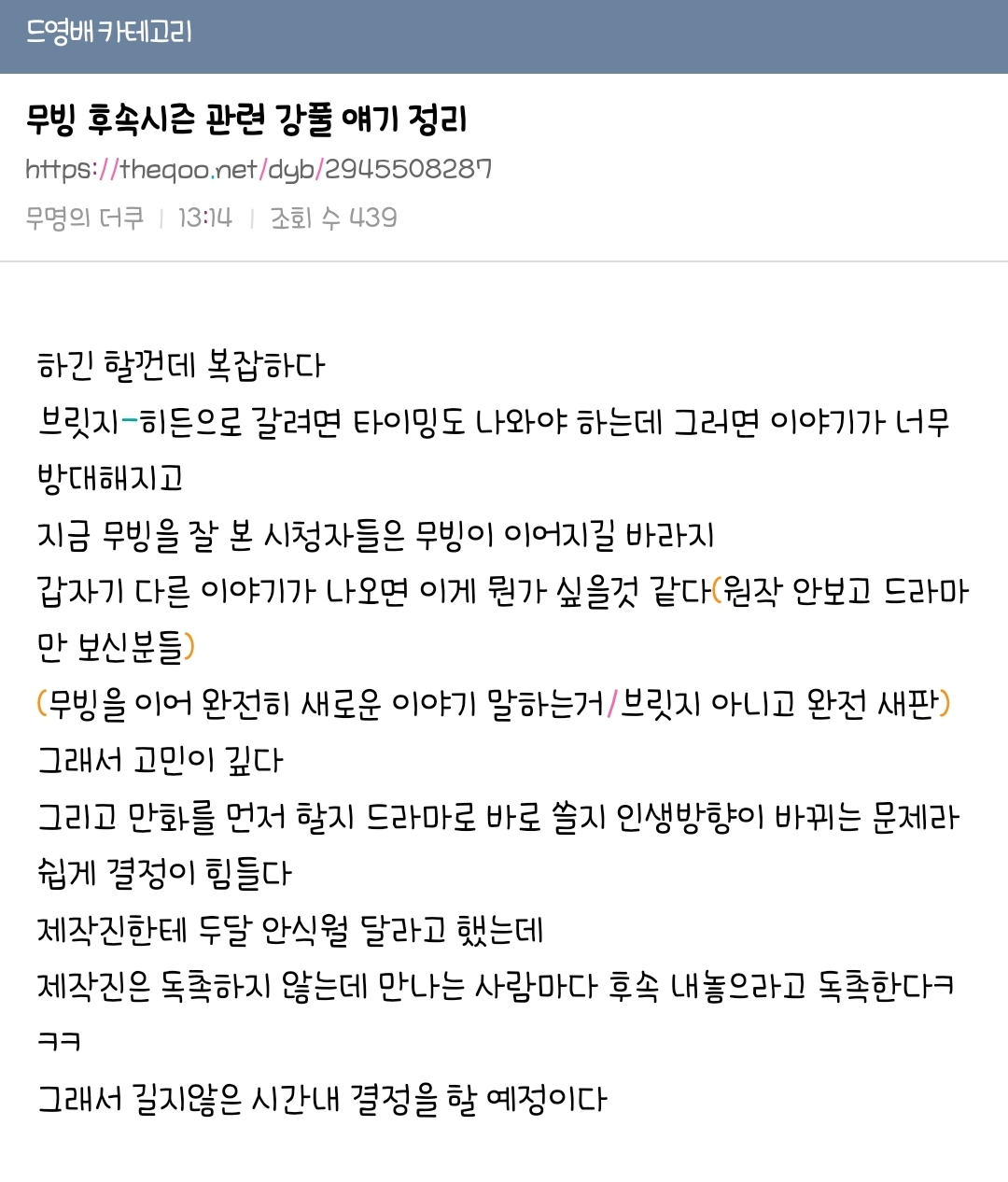Viewport: 1008px width, 1182px height.
Task: Open the 드영배 카테고리 header
Action: pos(109,33)
